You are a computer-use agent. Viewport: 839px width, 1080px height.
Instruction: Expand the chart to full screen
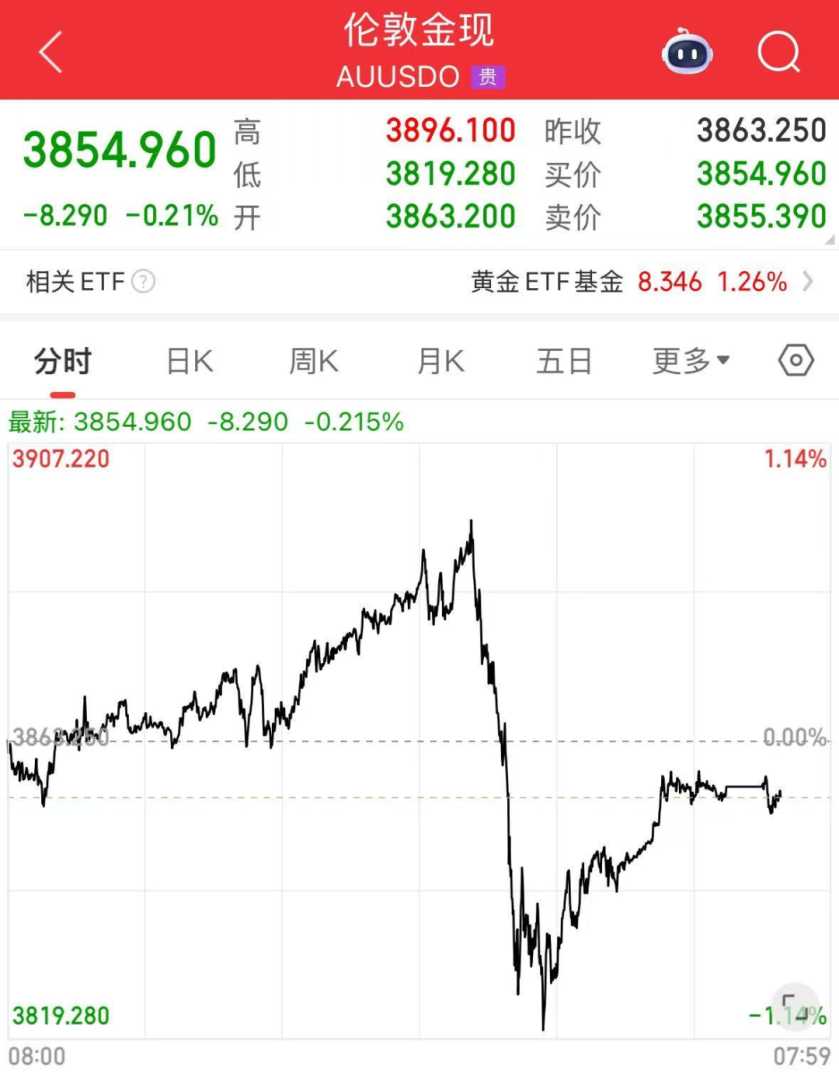(x=797, y=1007)
